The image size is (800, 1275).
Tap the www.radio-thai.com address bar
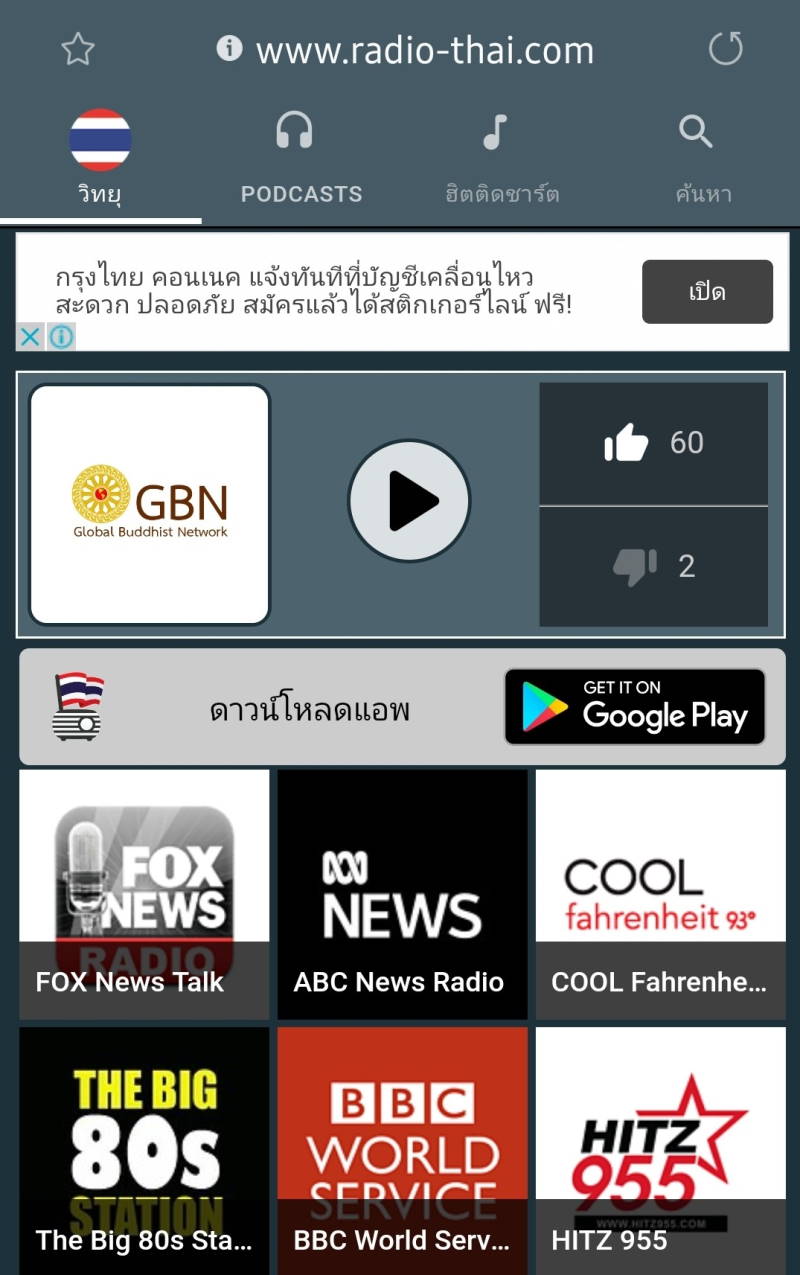pyautogui.click(x=424, y=50)
